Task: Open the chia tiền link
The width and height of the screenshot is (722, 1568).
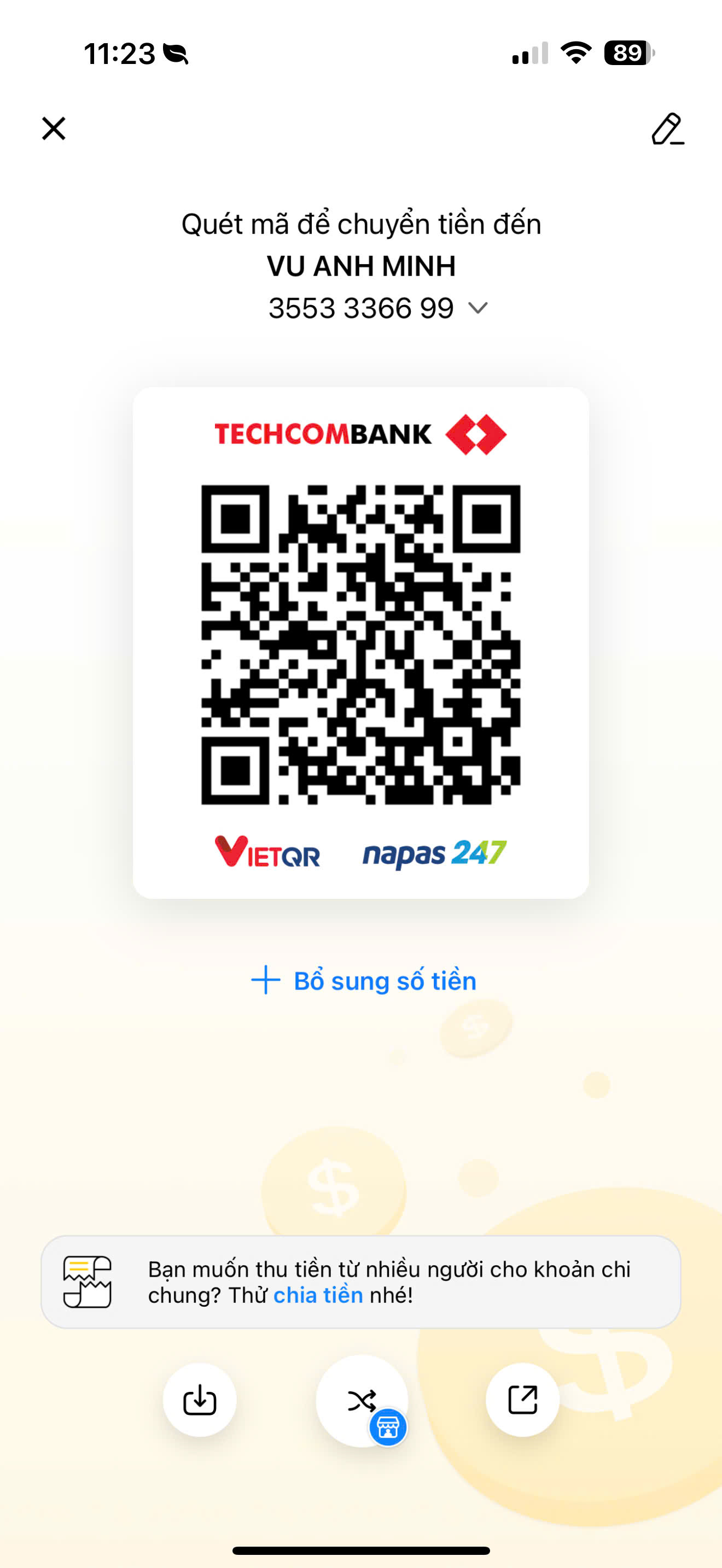Action: click(318, 1295)
